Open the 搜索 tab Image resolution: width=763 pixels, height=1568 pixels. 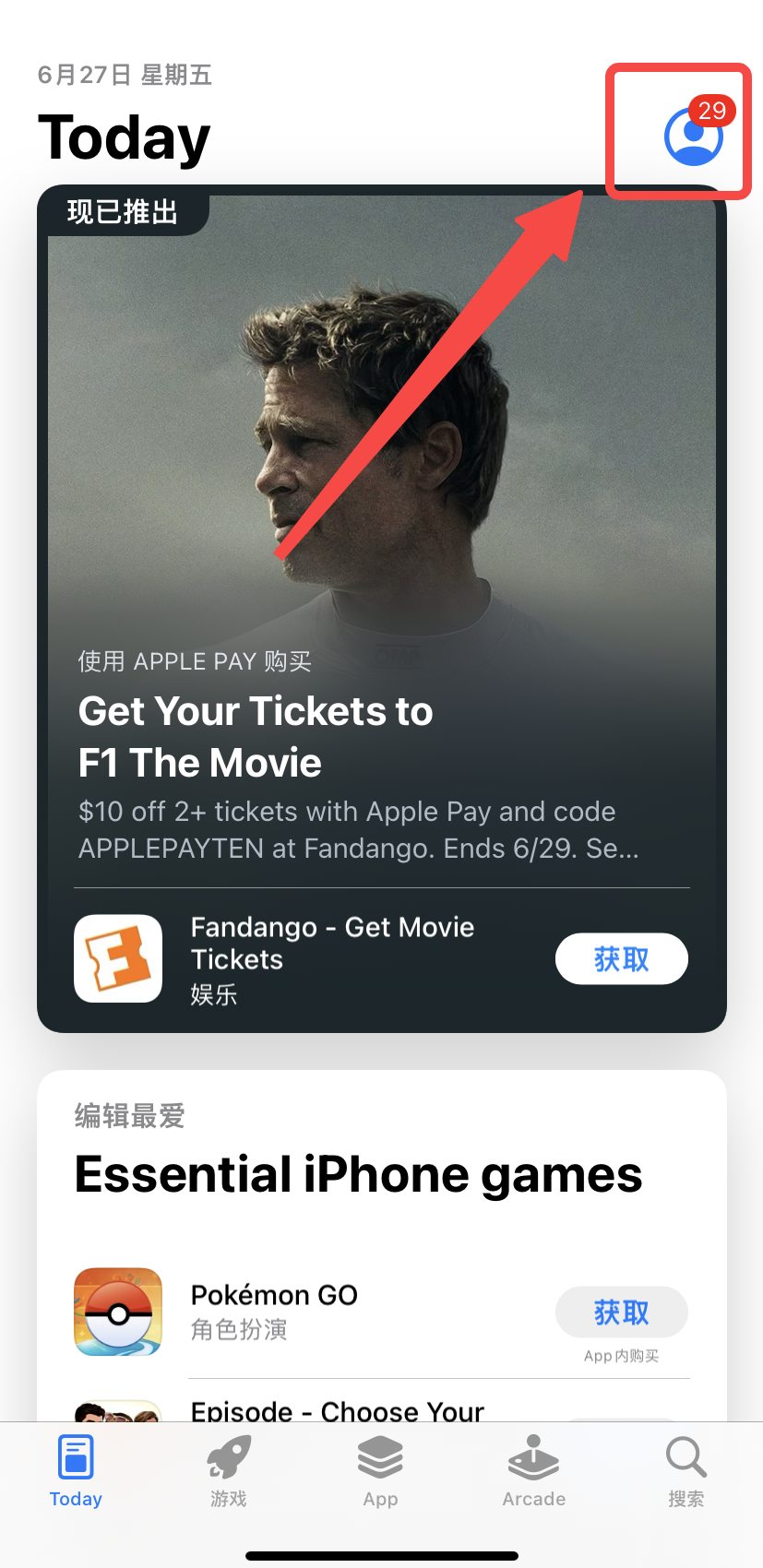(x=686, y=1471)
